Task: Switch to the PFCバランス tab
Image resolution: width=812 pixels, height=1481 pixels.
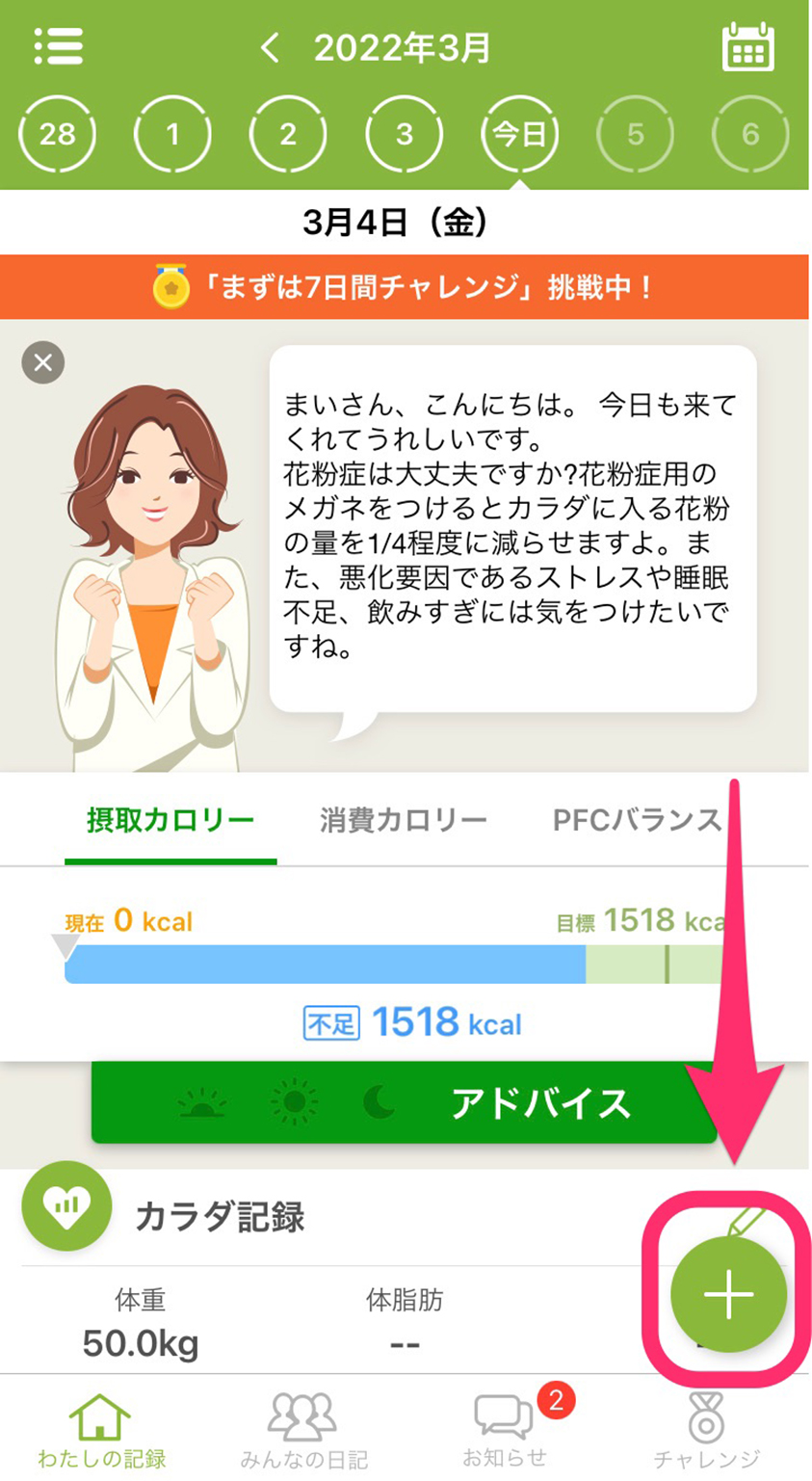Action: 637,821
